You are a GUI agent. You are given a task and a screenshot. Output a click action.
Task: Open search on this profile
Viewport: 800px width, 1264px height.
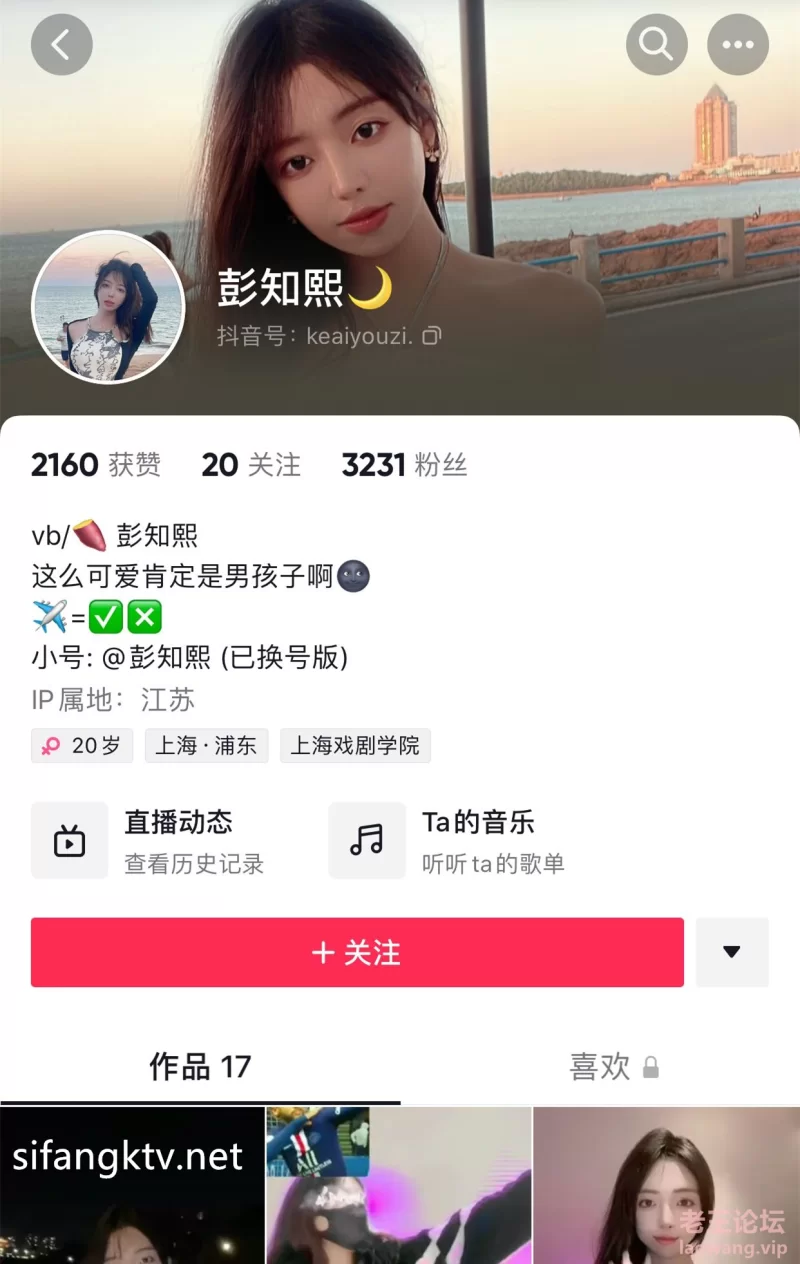pyautogui.click(x=657, y=44)
